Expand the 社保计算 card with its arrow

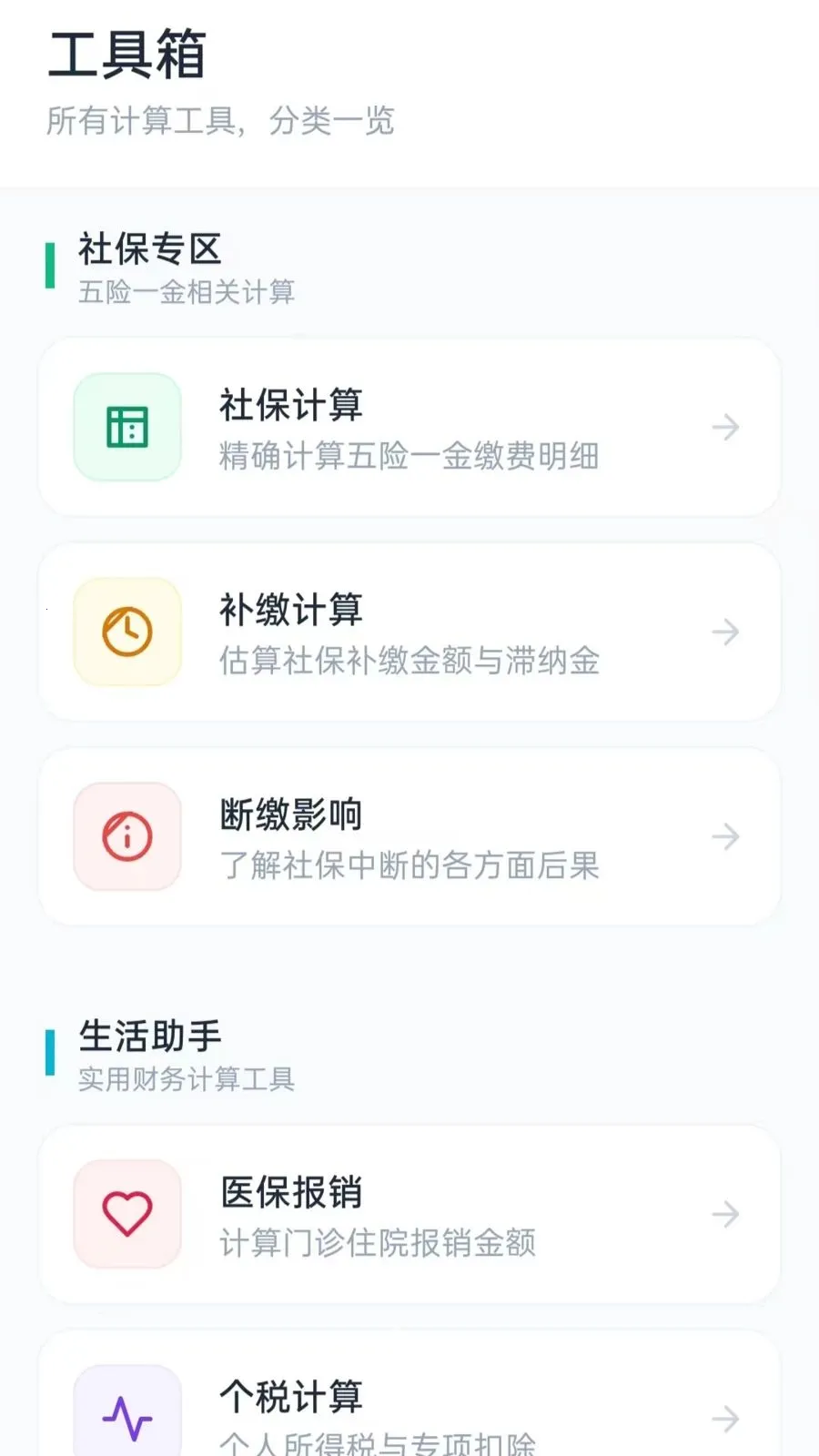point(724,427)
